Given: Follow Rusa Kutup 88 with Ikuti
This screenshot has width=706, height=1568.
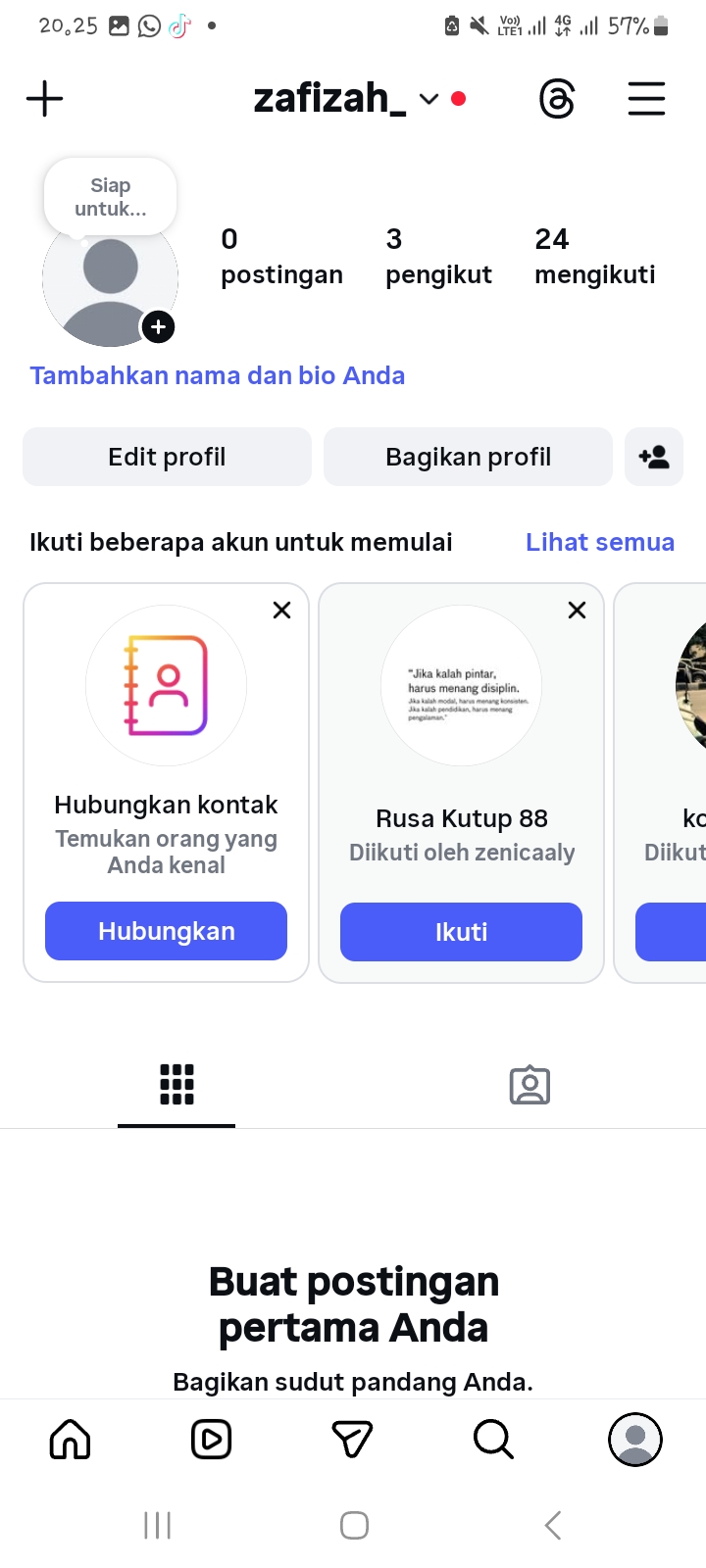Looking at the screenshot, I should tap(461, 932).
